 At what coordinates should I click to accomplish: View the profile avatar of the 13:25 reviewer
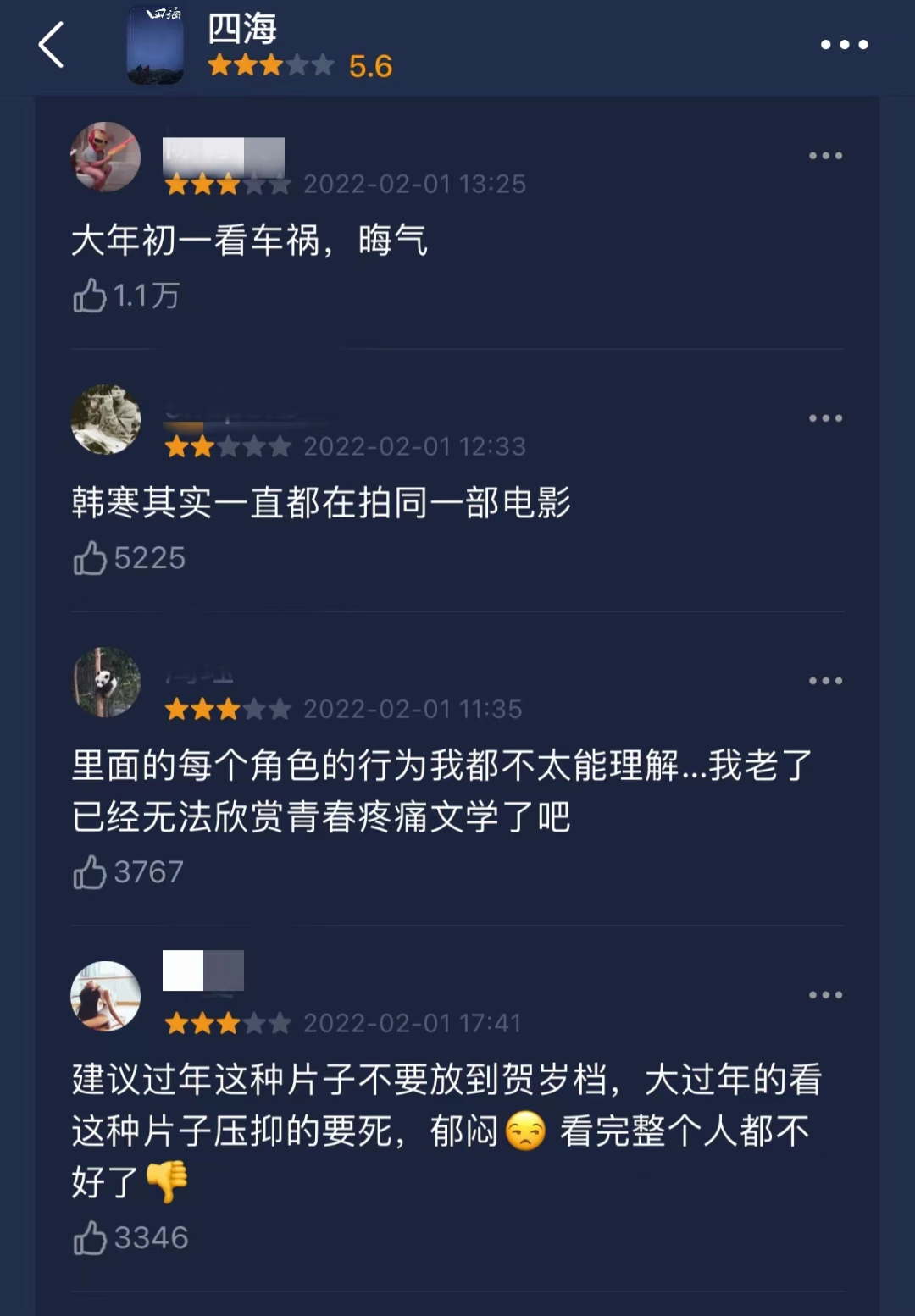[106, 158]
